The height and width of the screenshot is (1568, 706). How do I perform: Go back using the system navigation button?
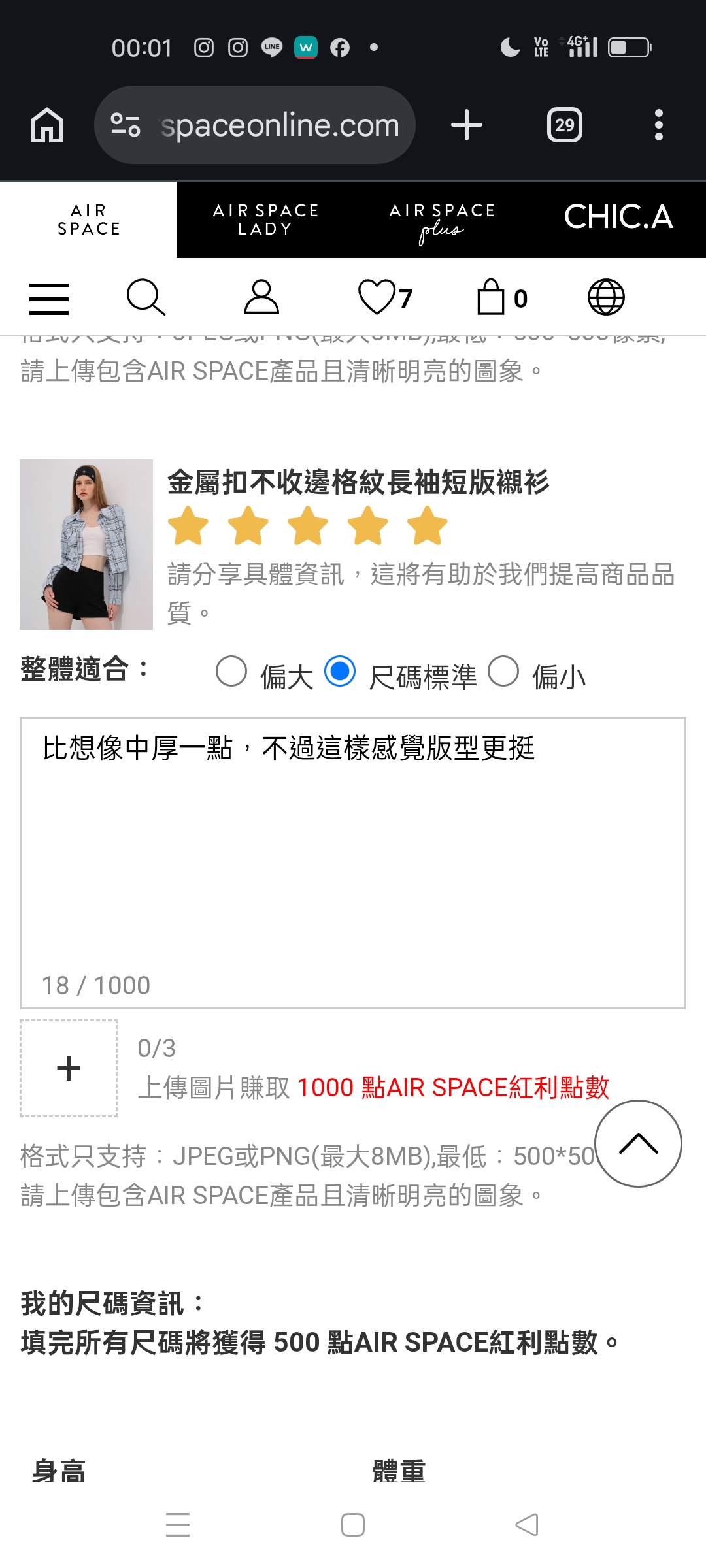(x=527, y=1525)
